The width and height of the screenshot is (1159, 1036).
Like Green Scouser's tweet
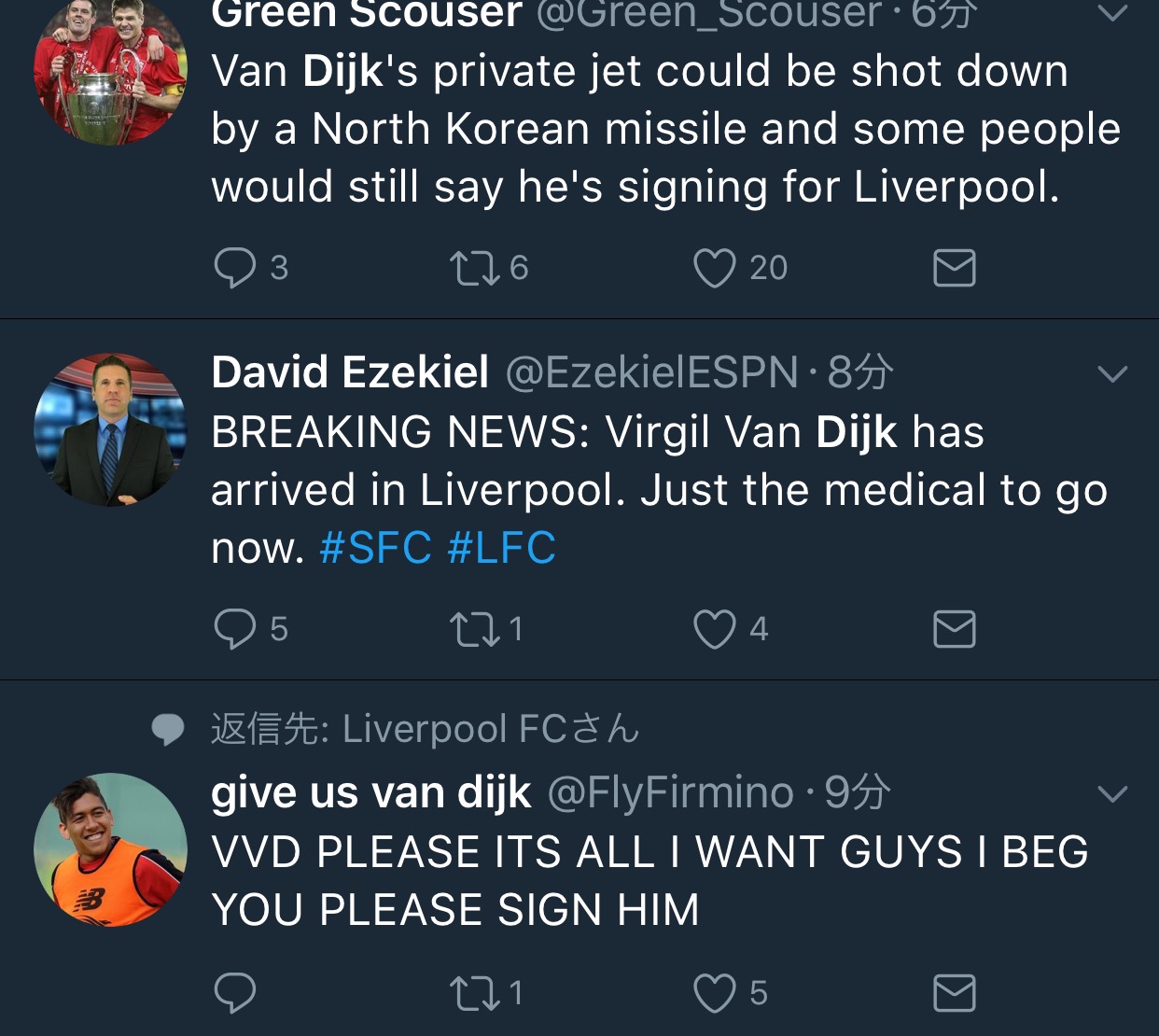(715, 268)
